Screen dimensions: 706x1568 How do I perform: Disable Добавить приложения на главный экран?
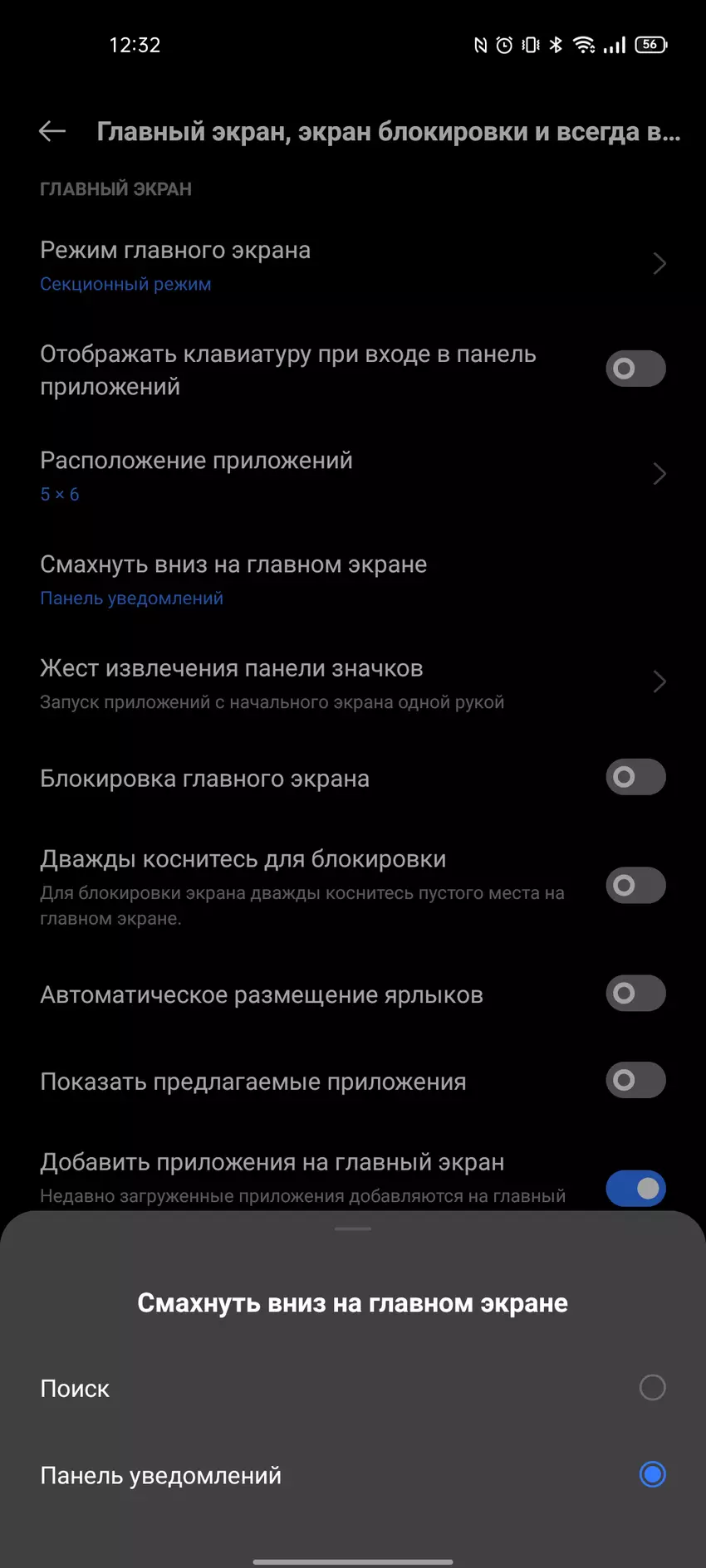635,1189
